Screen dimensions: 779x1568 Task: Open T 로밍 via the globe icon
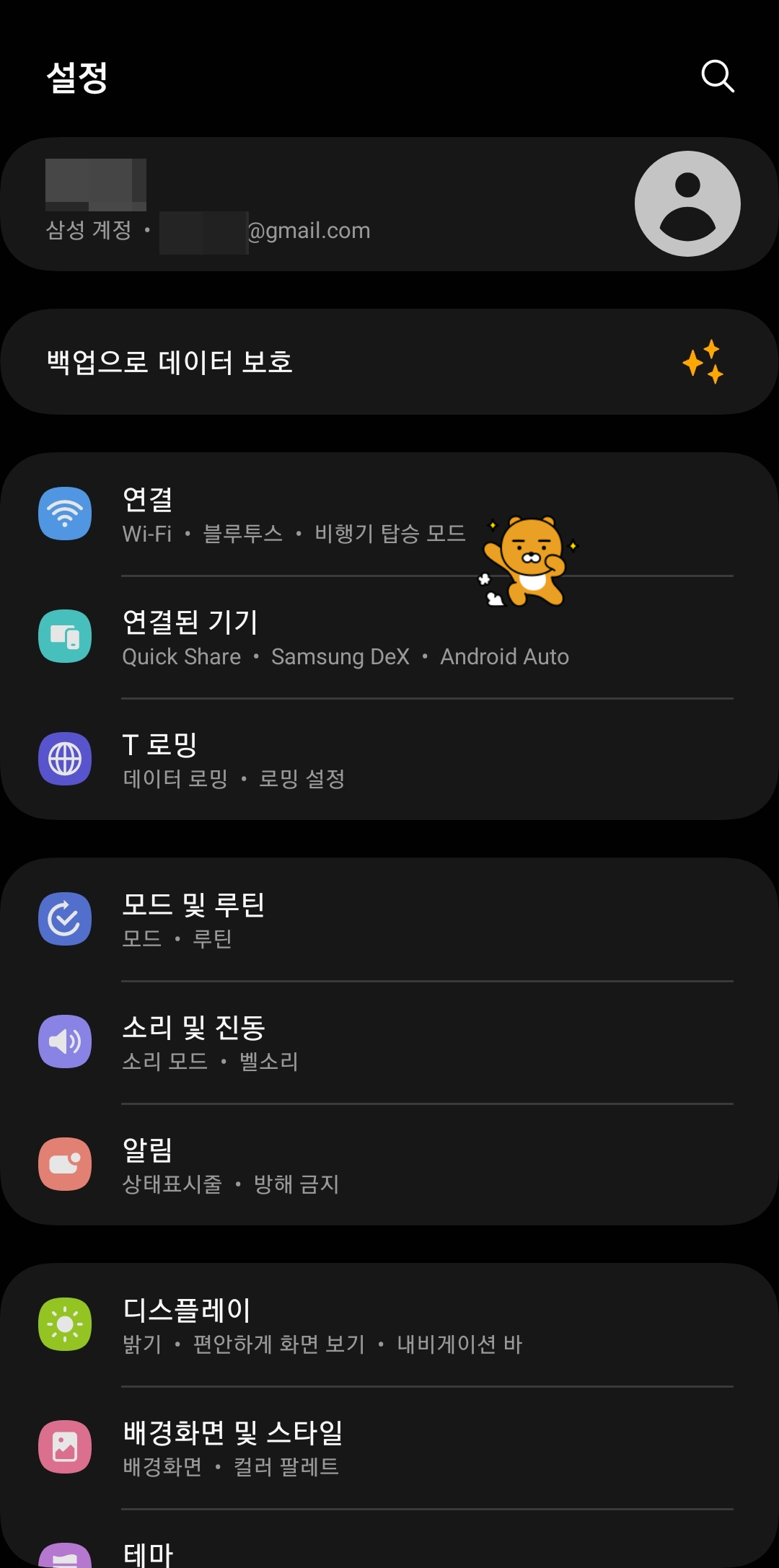point(65,759)
